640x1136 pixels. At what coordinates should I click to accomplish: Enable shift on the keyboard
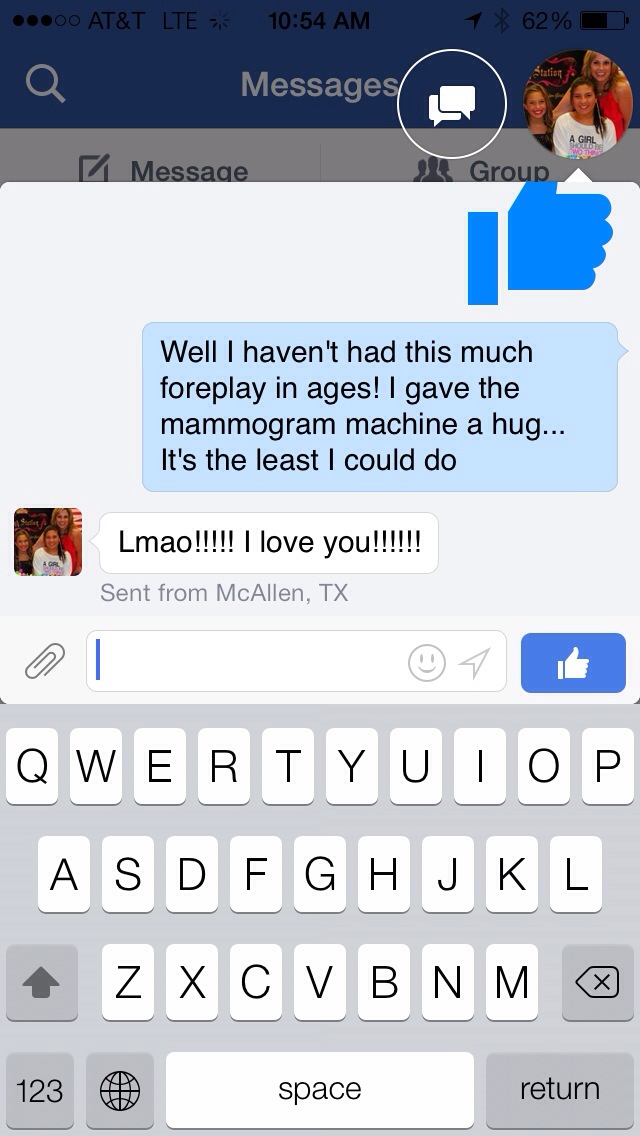[x=42, y=983]
